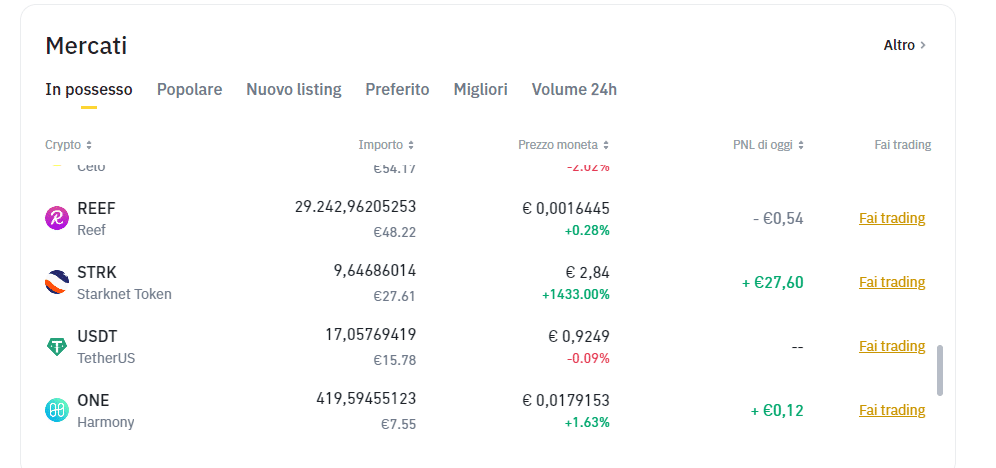Sort by Prezzo moneta column
The image size is (996, 468).
pos(563,145)
